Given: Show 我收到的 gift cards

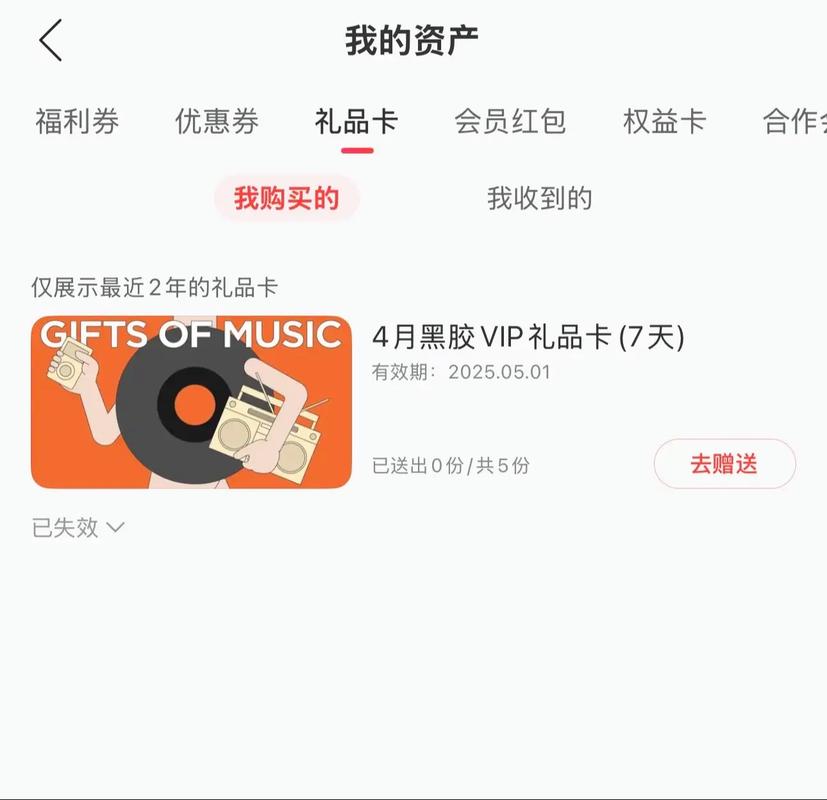Looking at the screenshot, I should point(539,198).
